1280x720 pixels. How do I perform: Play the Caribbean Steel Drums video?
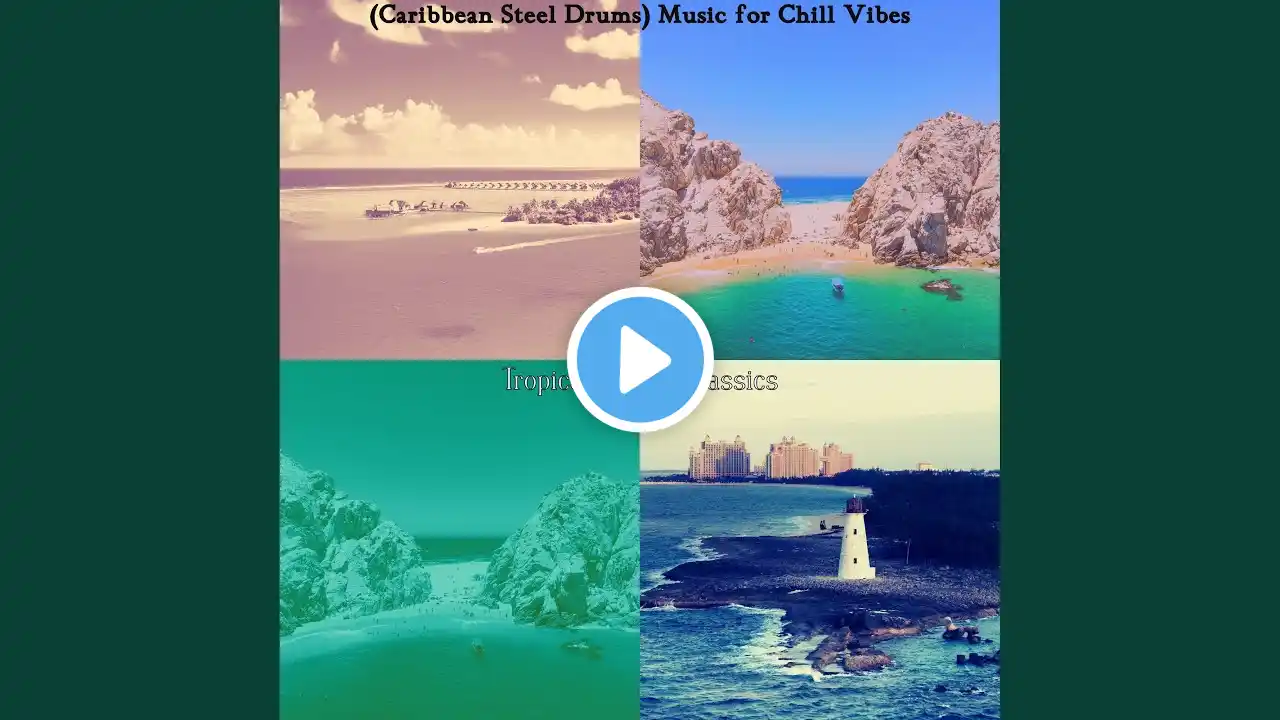point(640,359)
